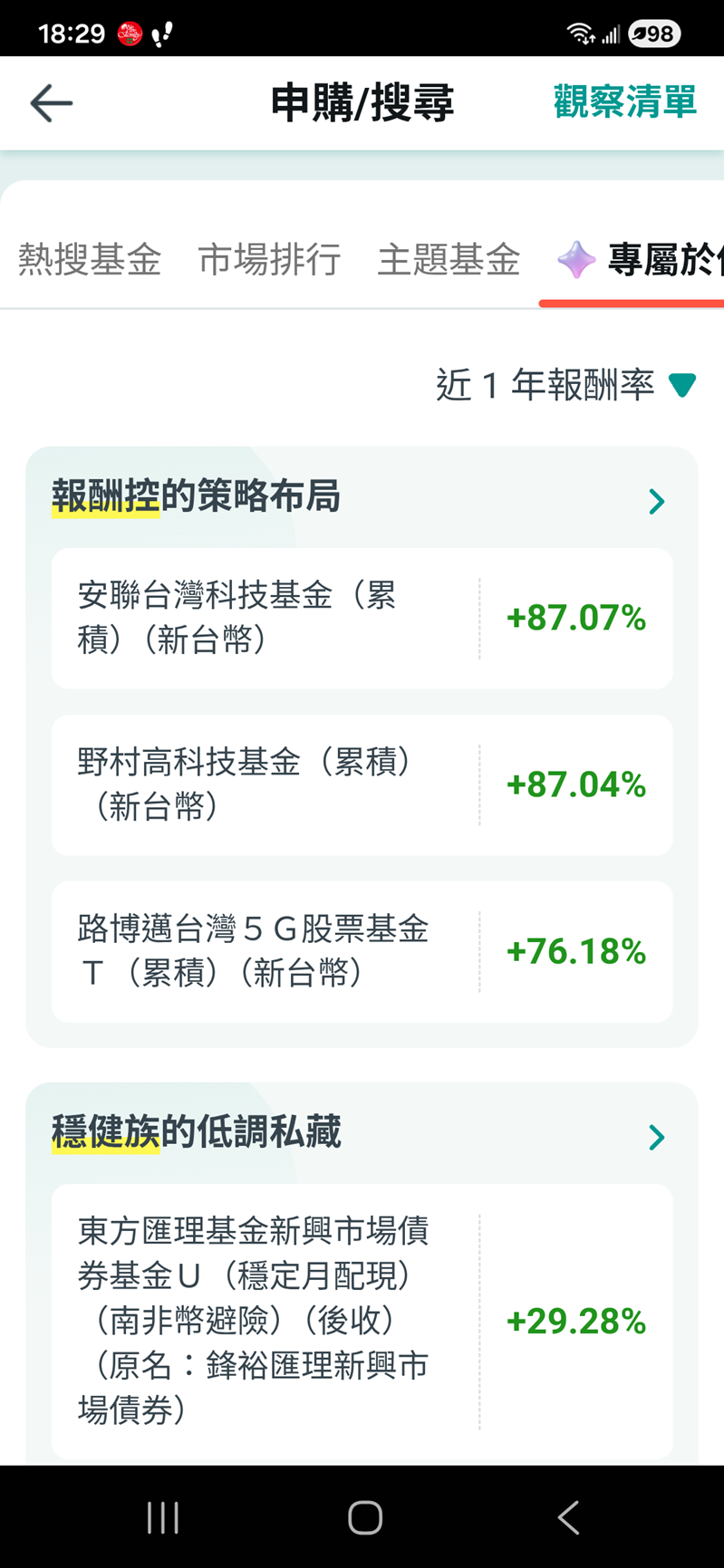
Task: Tap the Android back navigation arrow
Action: pos(568,1517)
